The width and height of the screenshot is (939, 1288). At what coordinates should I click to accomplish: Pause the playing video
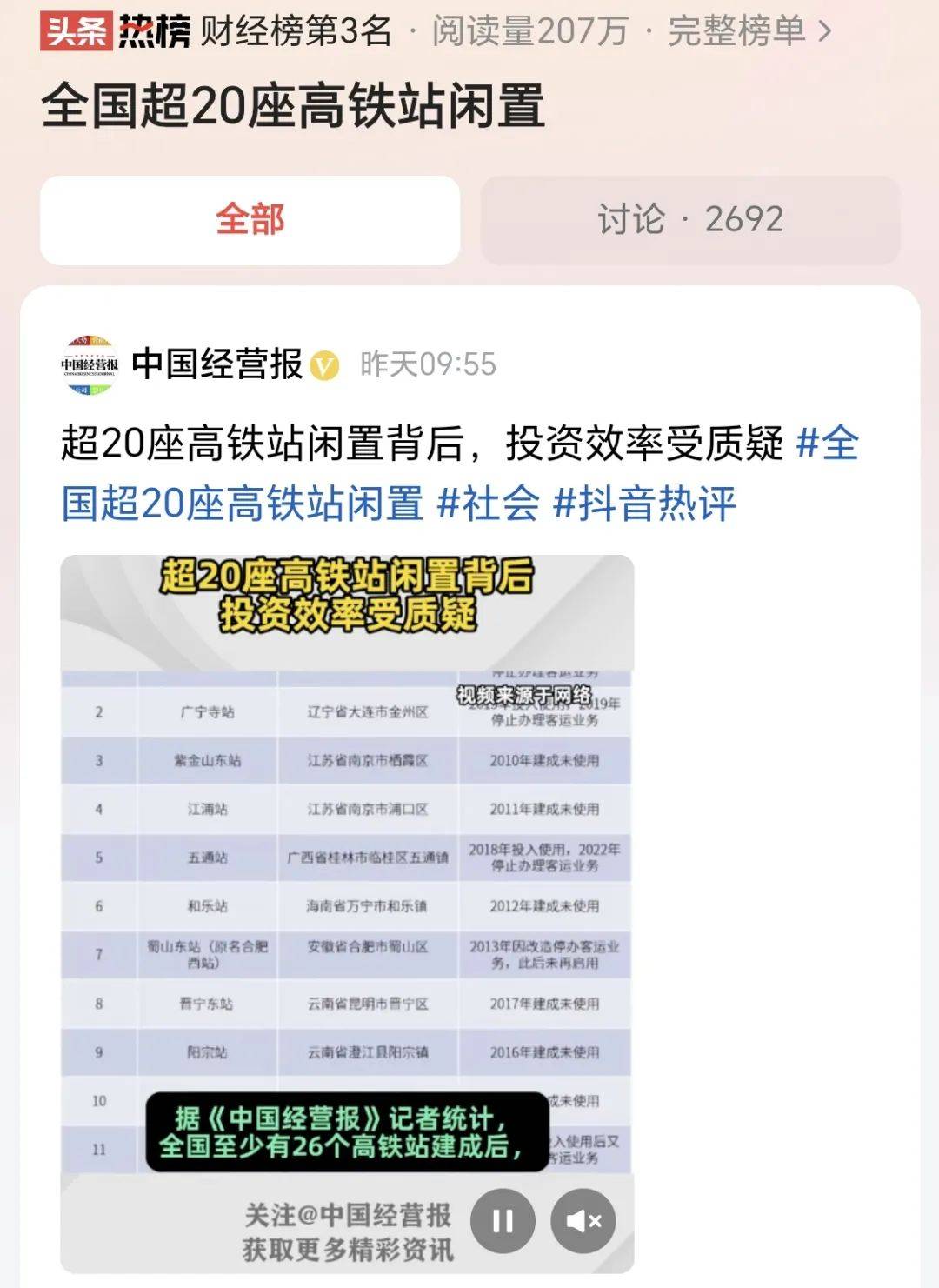point(503,1221)
